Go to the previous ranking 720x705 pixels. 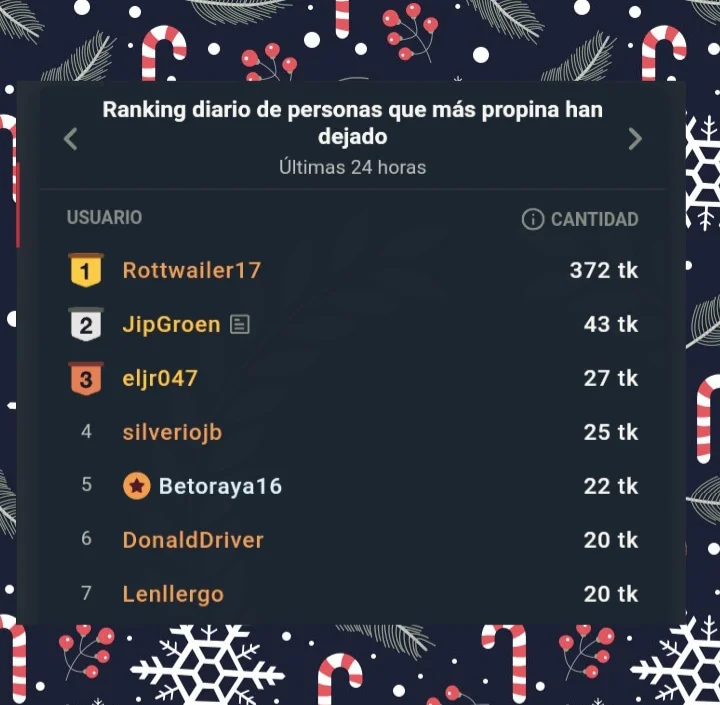coord(70,139)
